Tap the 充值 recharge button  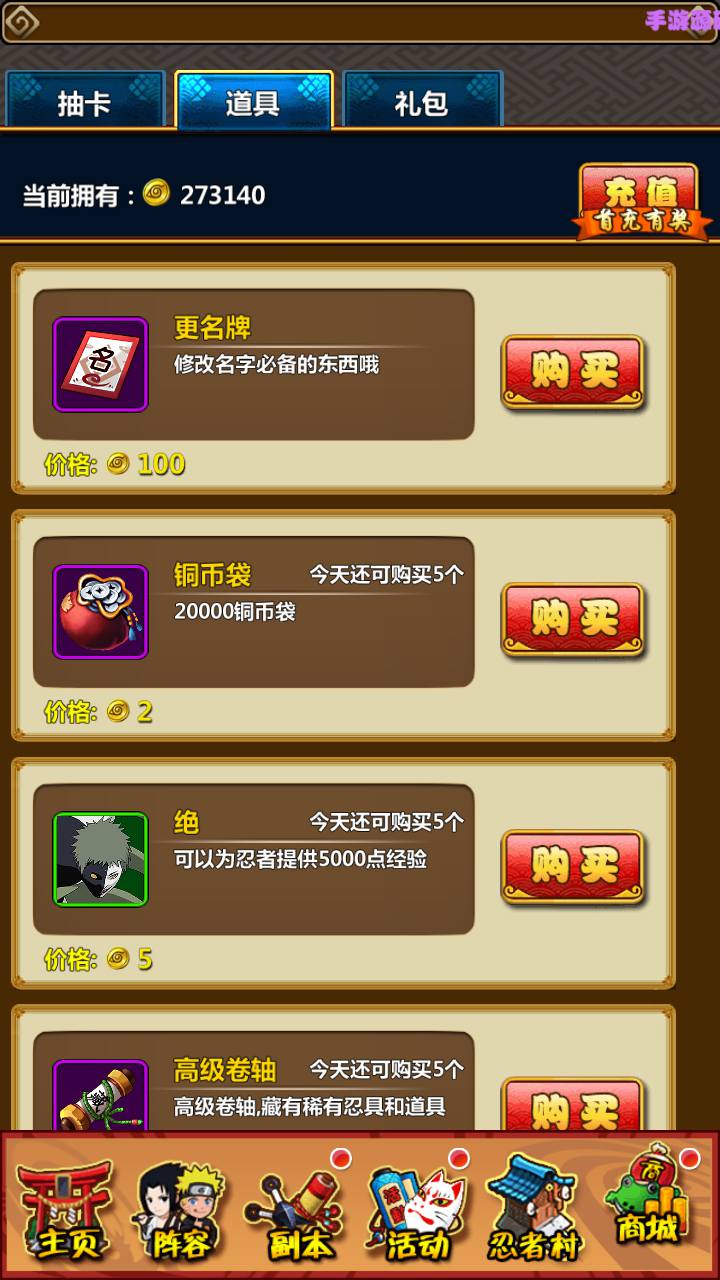(x=642, y=201)
